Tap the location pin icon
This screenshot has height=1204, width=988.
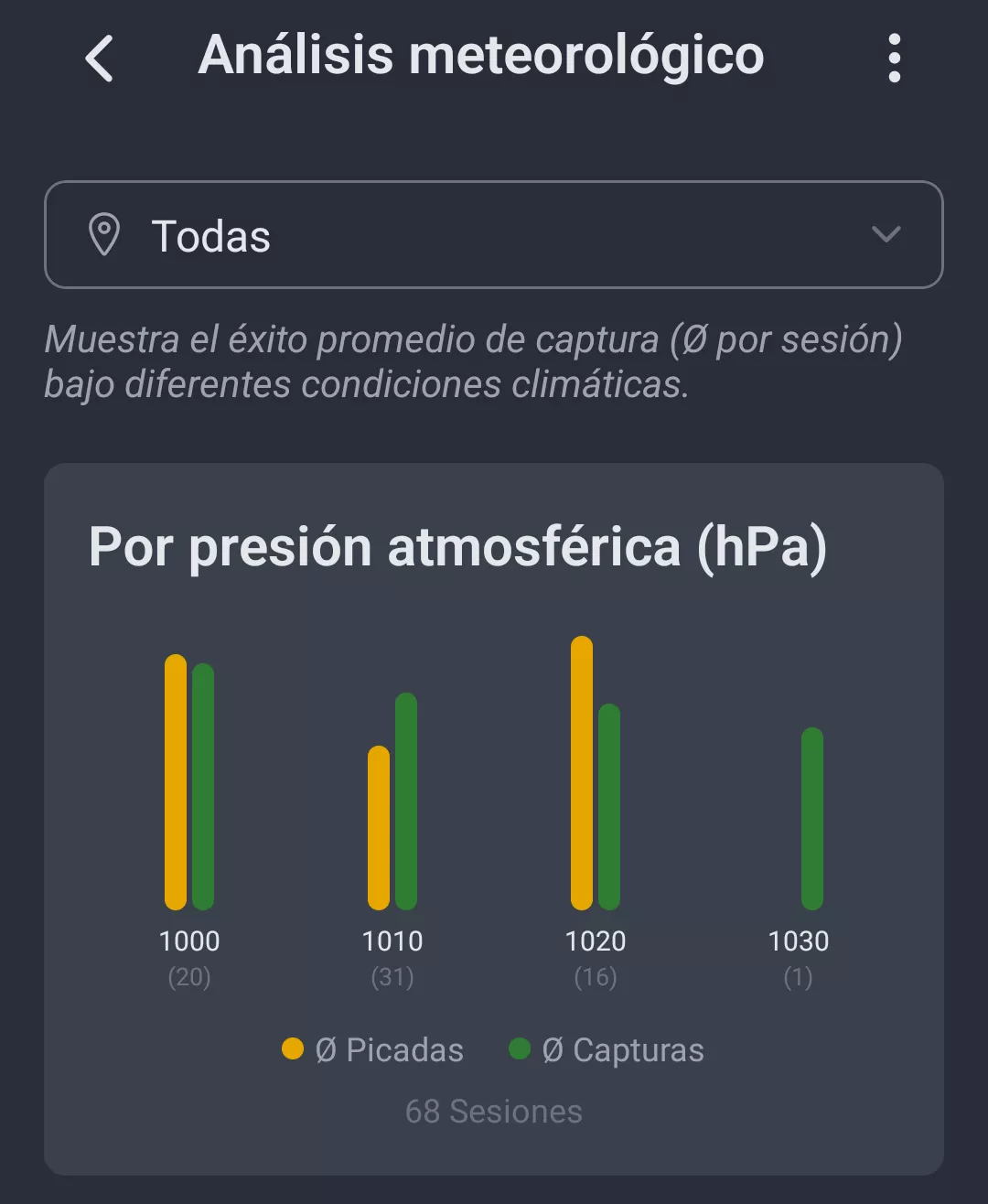[x=105, y=235]
